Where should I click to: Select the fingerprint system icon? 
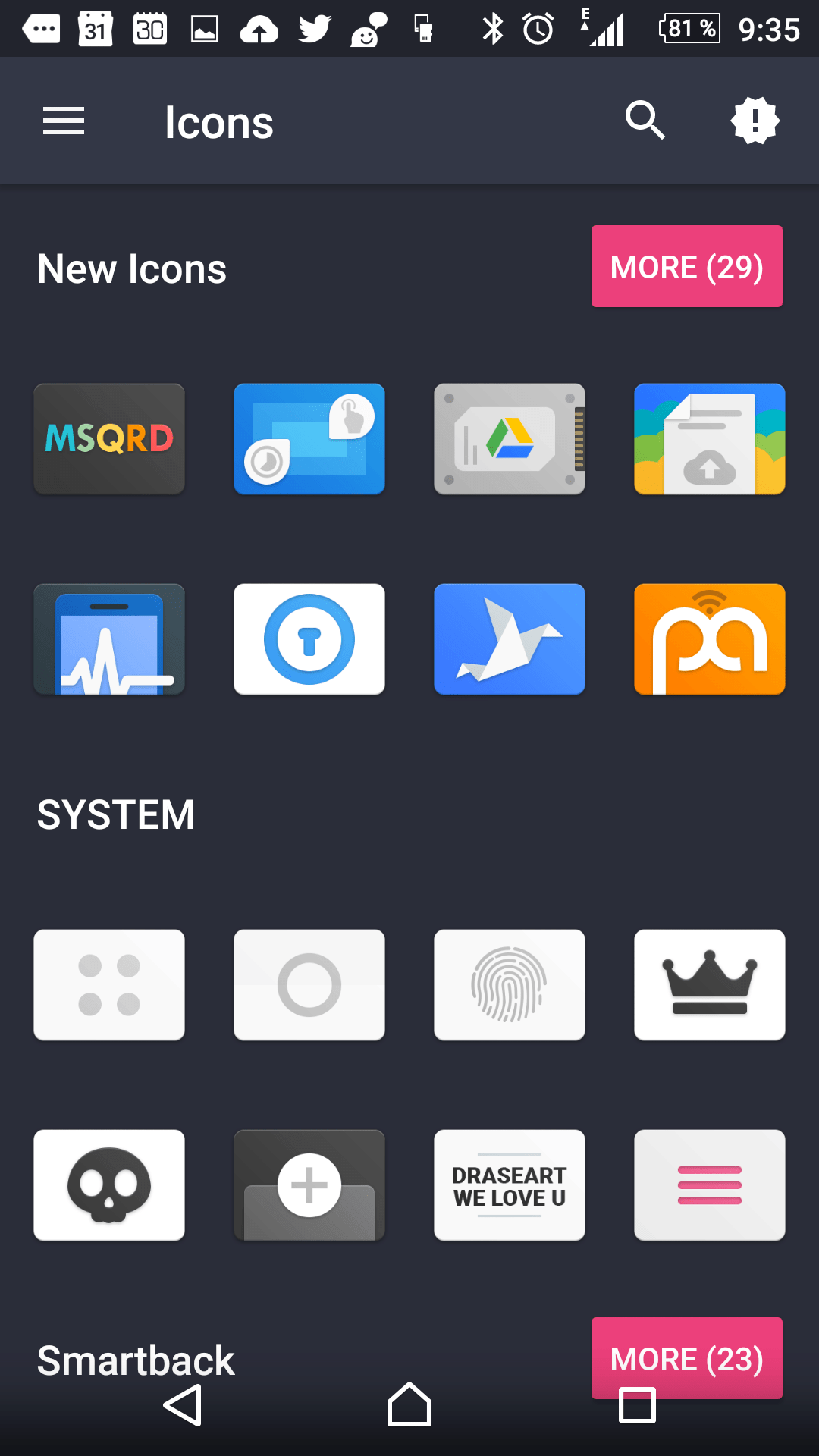click(510, 985)
